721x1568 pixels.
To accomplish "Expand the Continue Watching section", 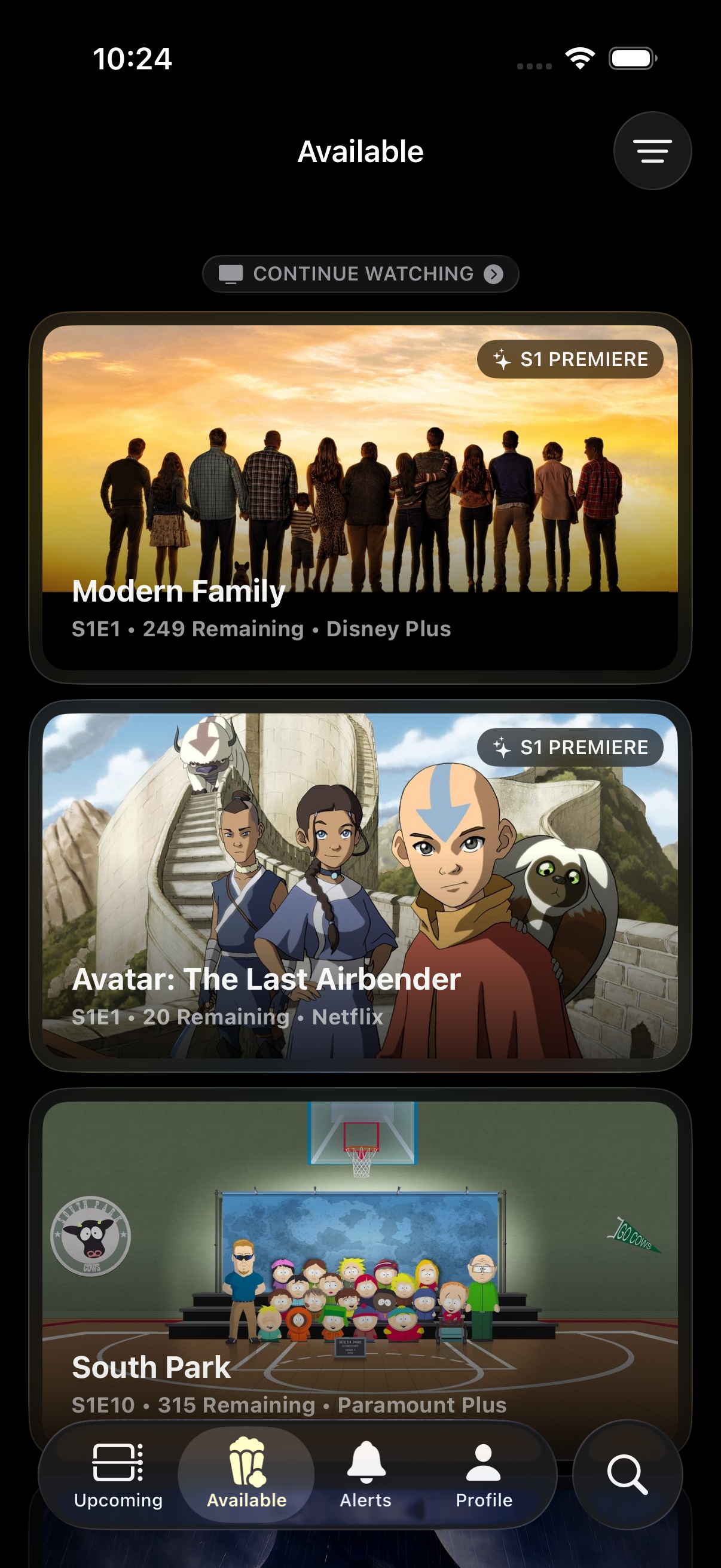I will click(x=360, y=274).
